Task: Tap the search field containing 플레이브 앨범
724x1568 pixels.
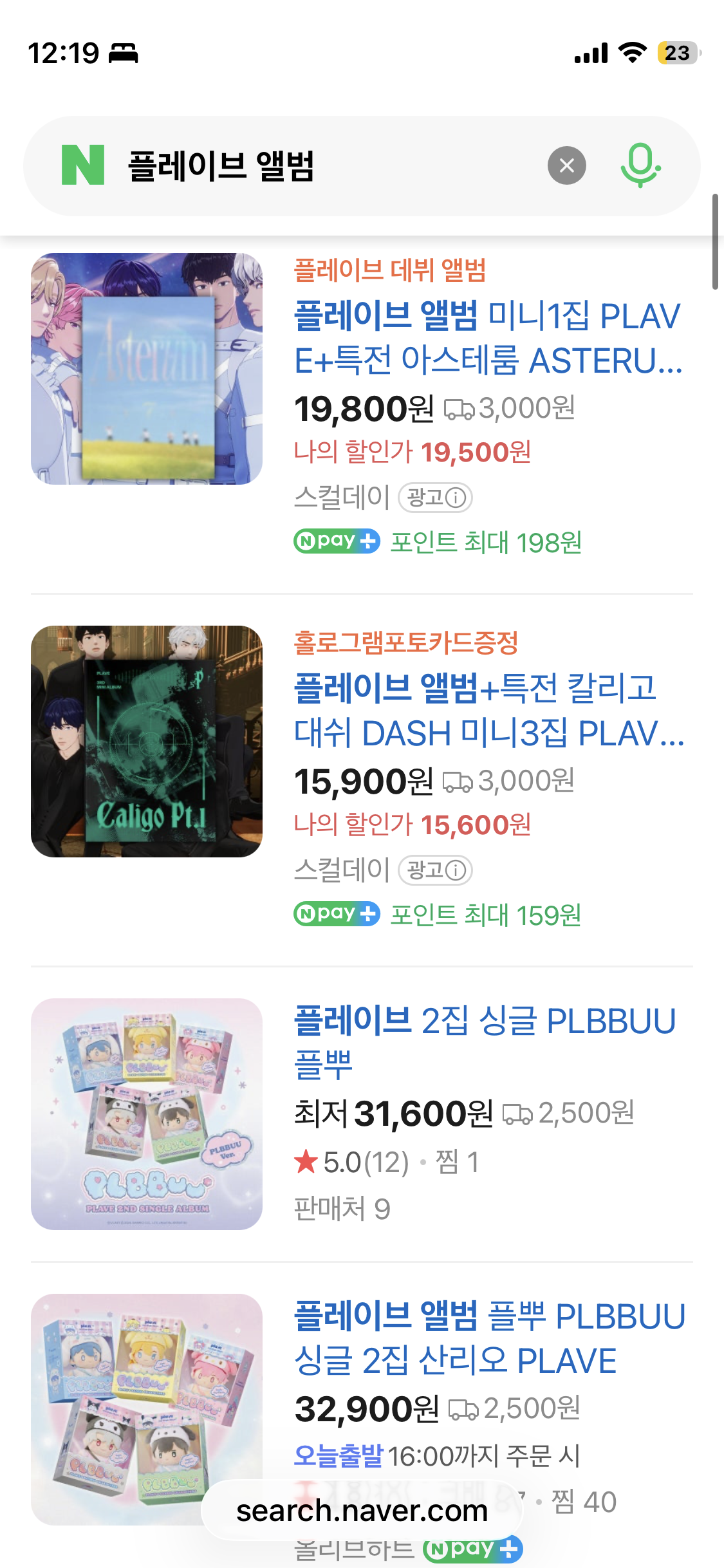Action: pyautogui.click(x=322, y=166)
